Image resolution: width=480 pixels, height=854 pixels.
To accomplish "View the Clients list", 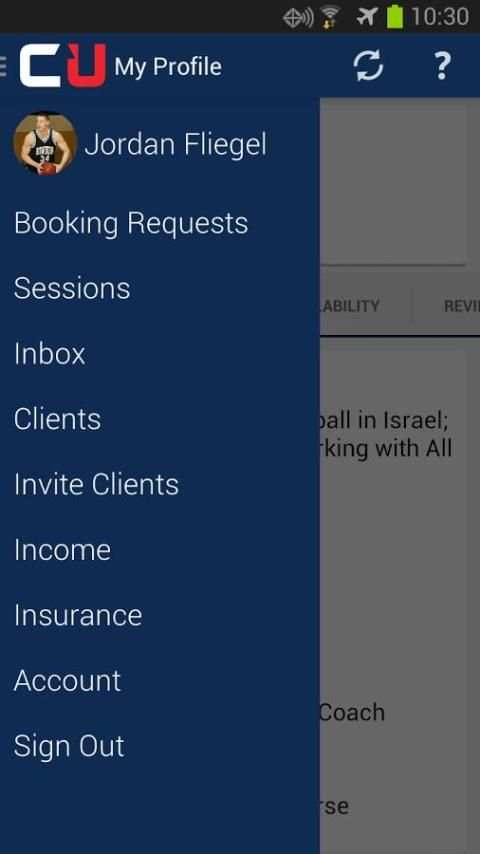I will click(x=160, y=419).
